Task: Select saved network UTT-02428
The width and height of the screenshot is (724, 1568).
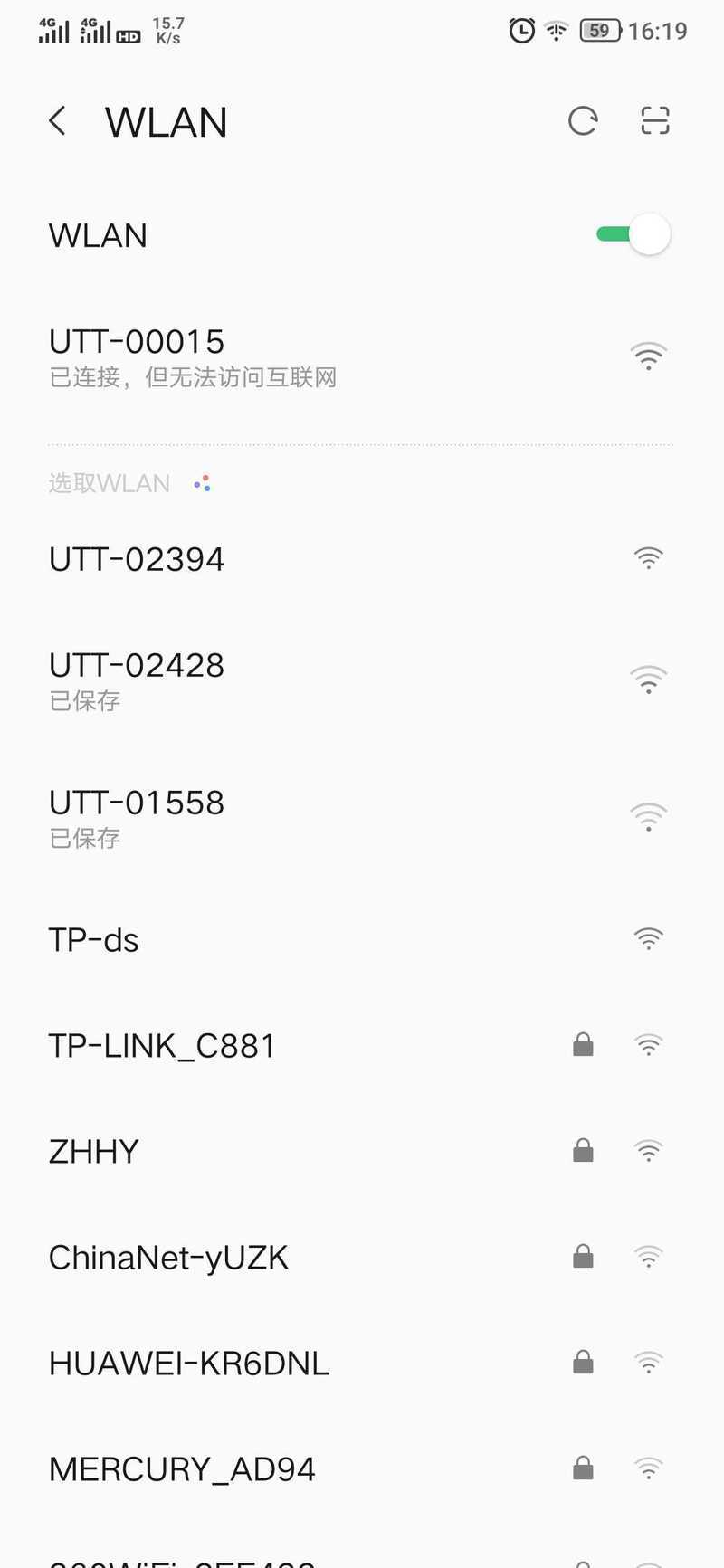Action: (x=362, y=679)
